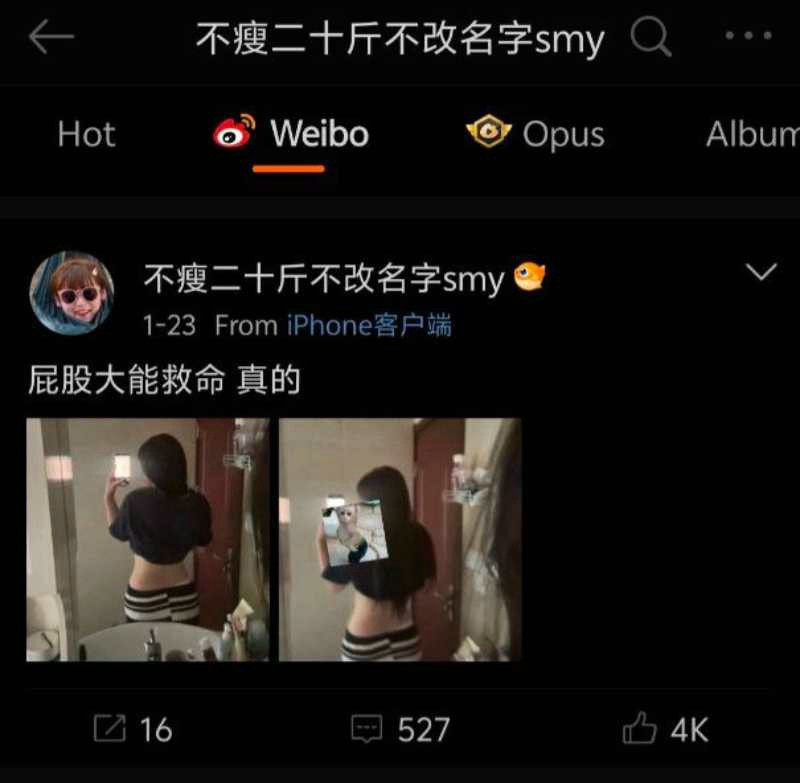View the first photo in the post
This screenshot has width=800, height=783.
click(x=147, y=540)
